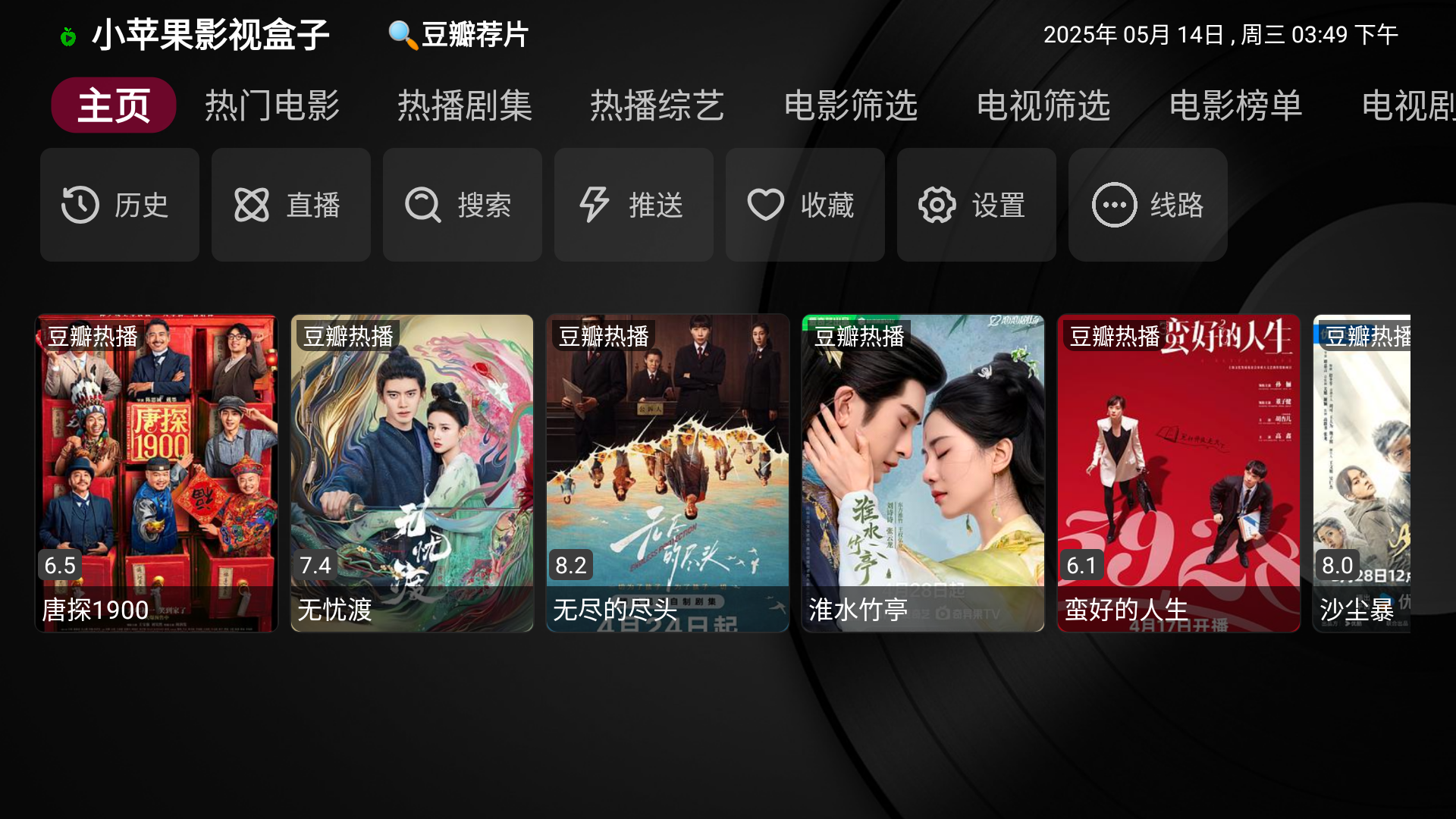Open the 推送 push feature
This screenshot has height=819, width=1456.
[x=634, y=205]
